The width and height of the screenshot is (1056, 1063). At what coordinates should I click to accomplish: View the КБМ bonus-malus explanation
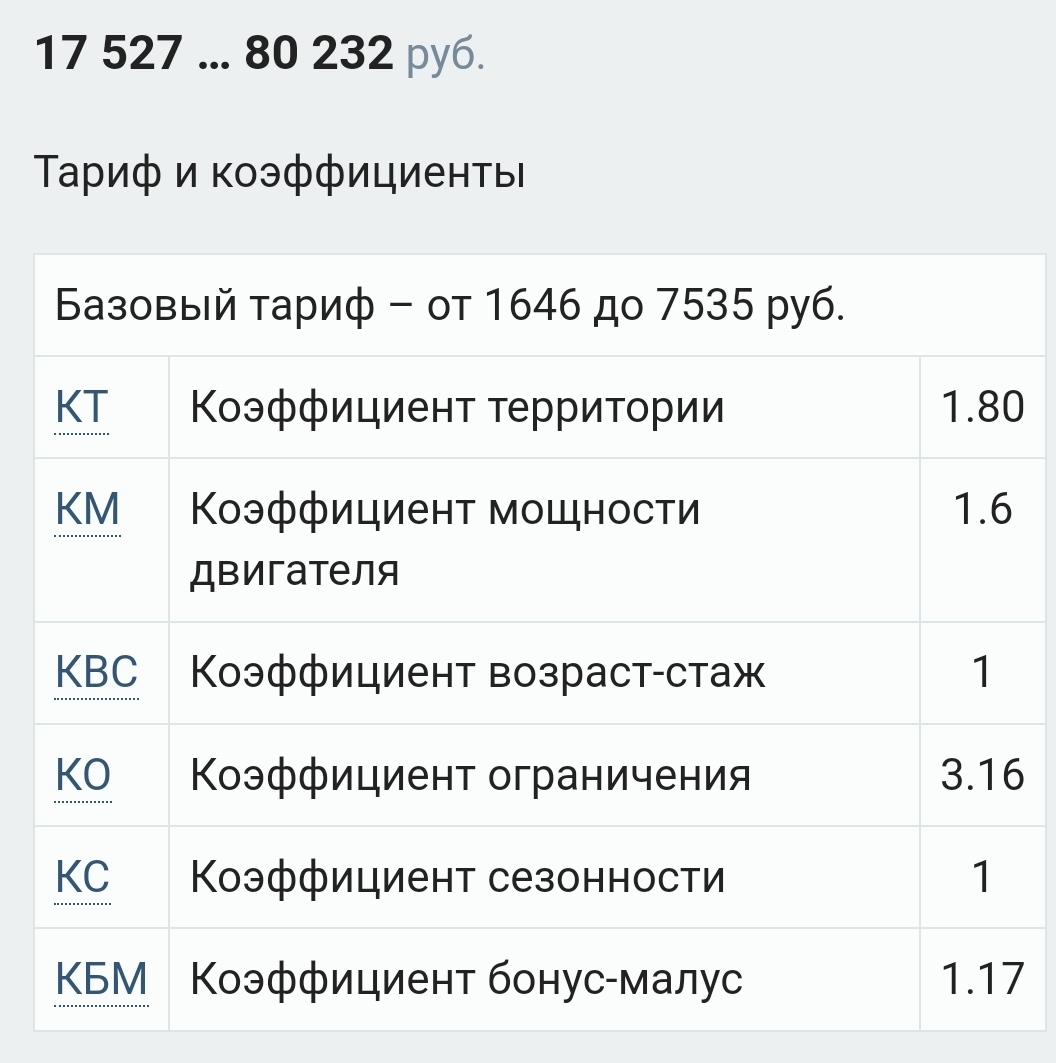coord(102,979)
